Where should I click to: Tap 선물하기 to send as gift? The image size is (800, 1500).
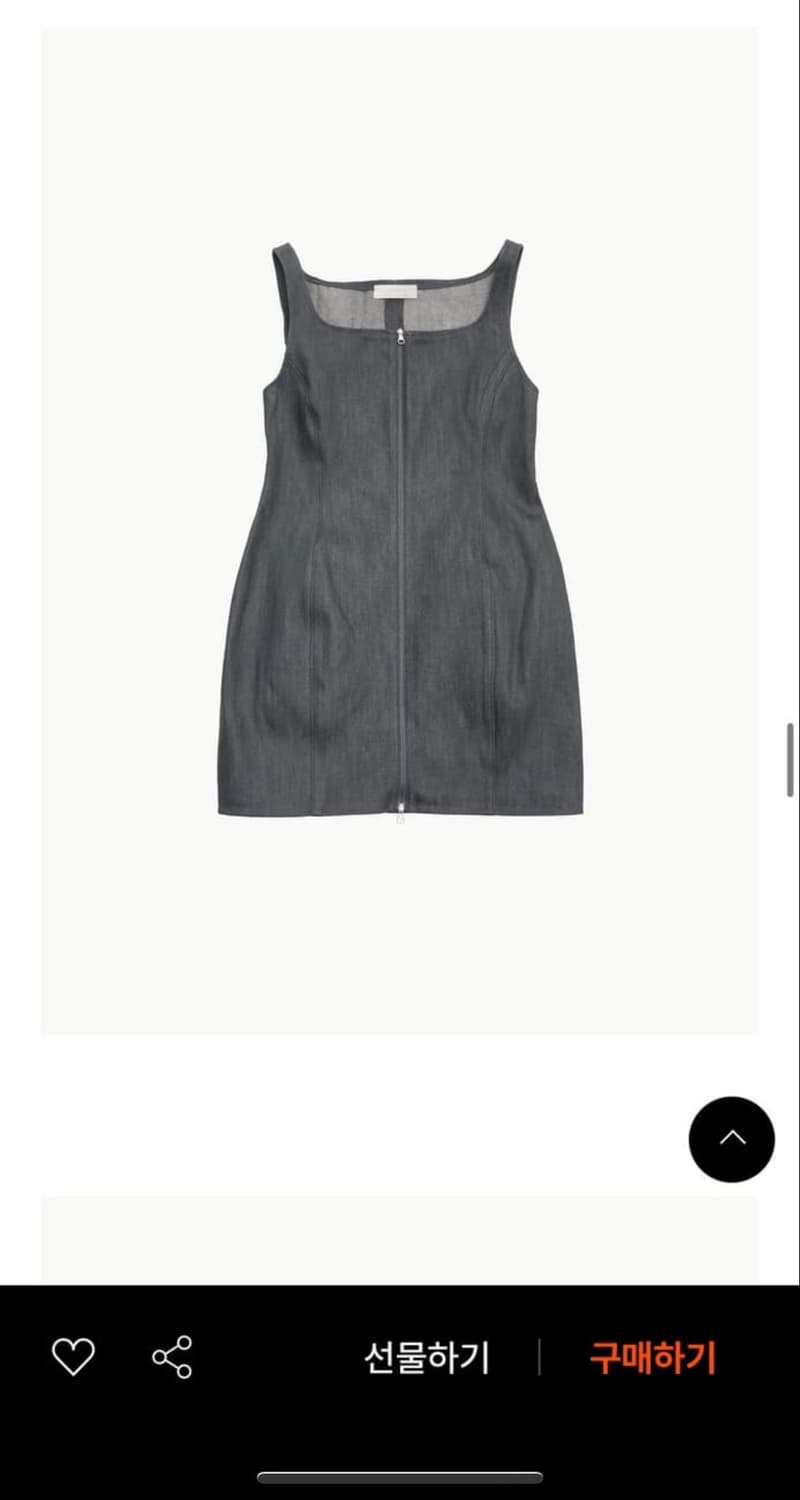coord(427,1358)
